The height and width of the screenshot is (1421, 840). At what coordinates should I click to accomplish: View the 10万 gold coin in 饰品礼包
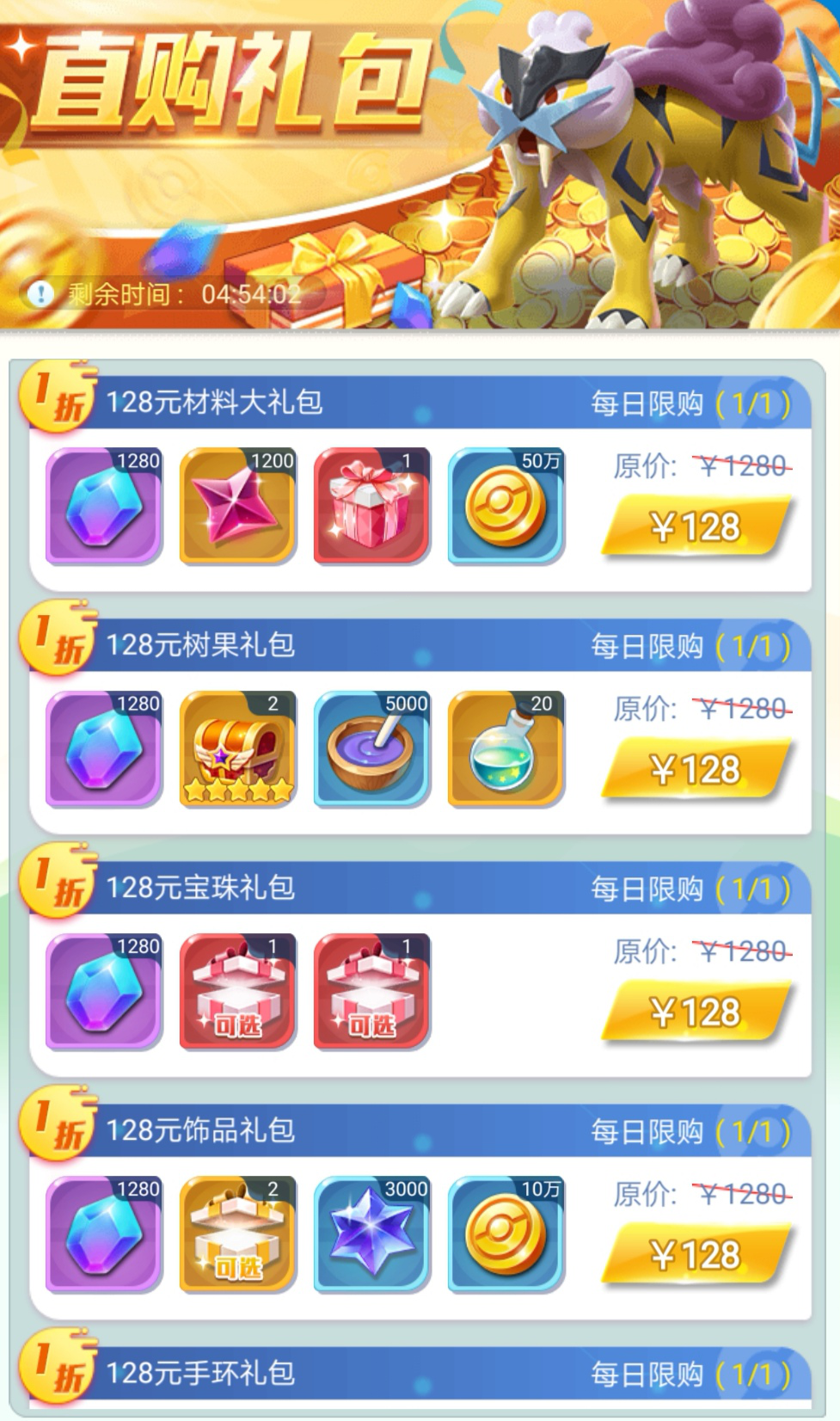[506, 1233]
